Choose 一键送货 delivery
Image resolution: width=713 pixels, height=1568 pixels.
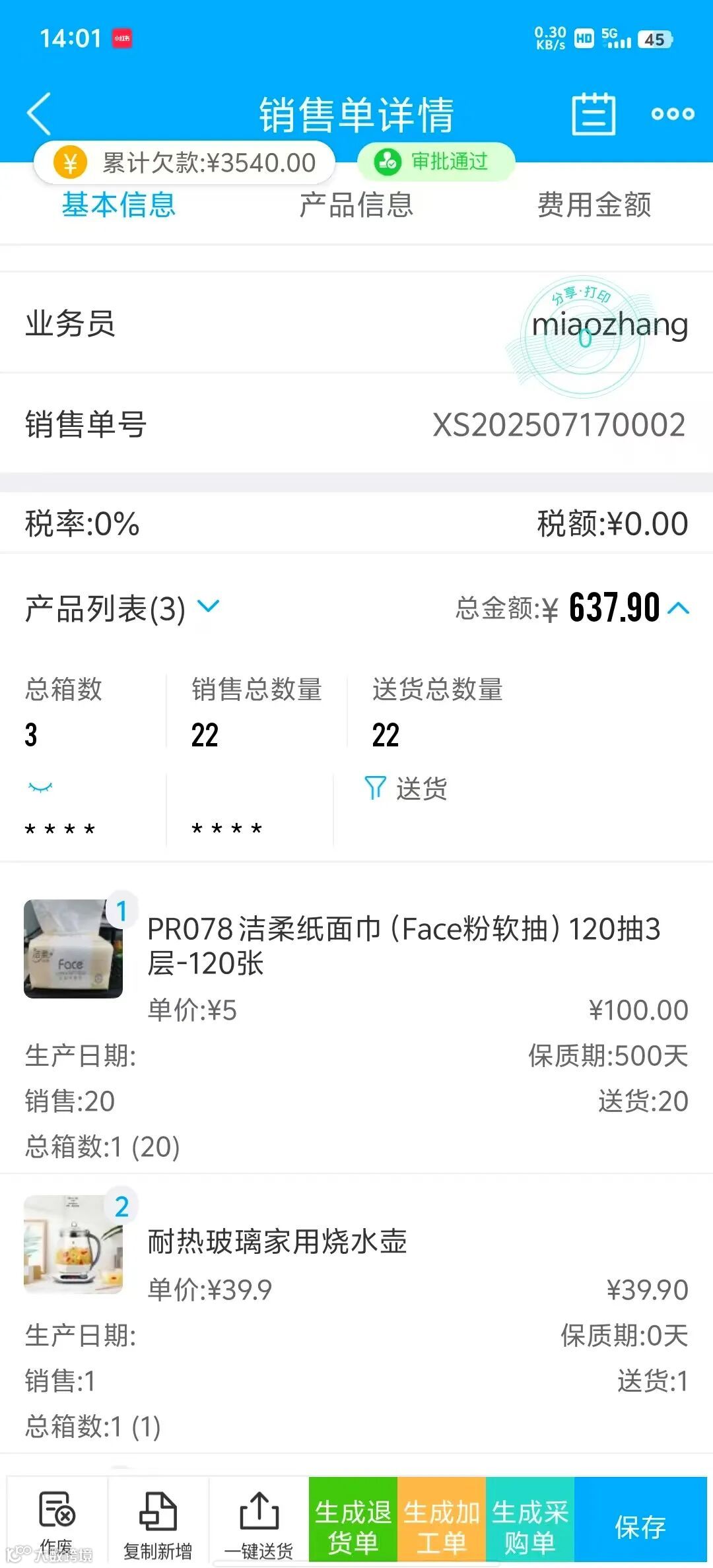click(x=259, y=1518)
